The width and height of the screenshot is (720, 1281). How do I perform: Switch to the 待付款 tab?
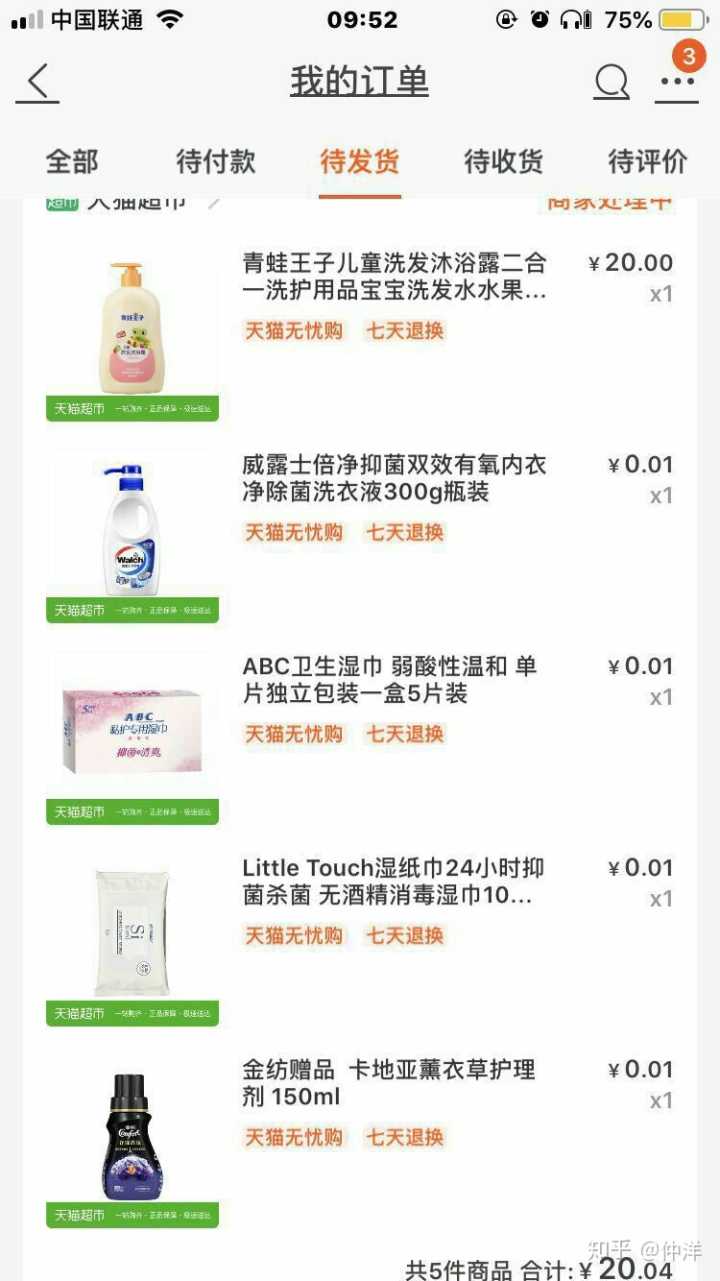(216, 162)
